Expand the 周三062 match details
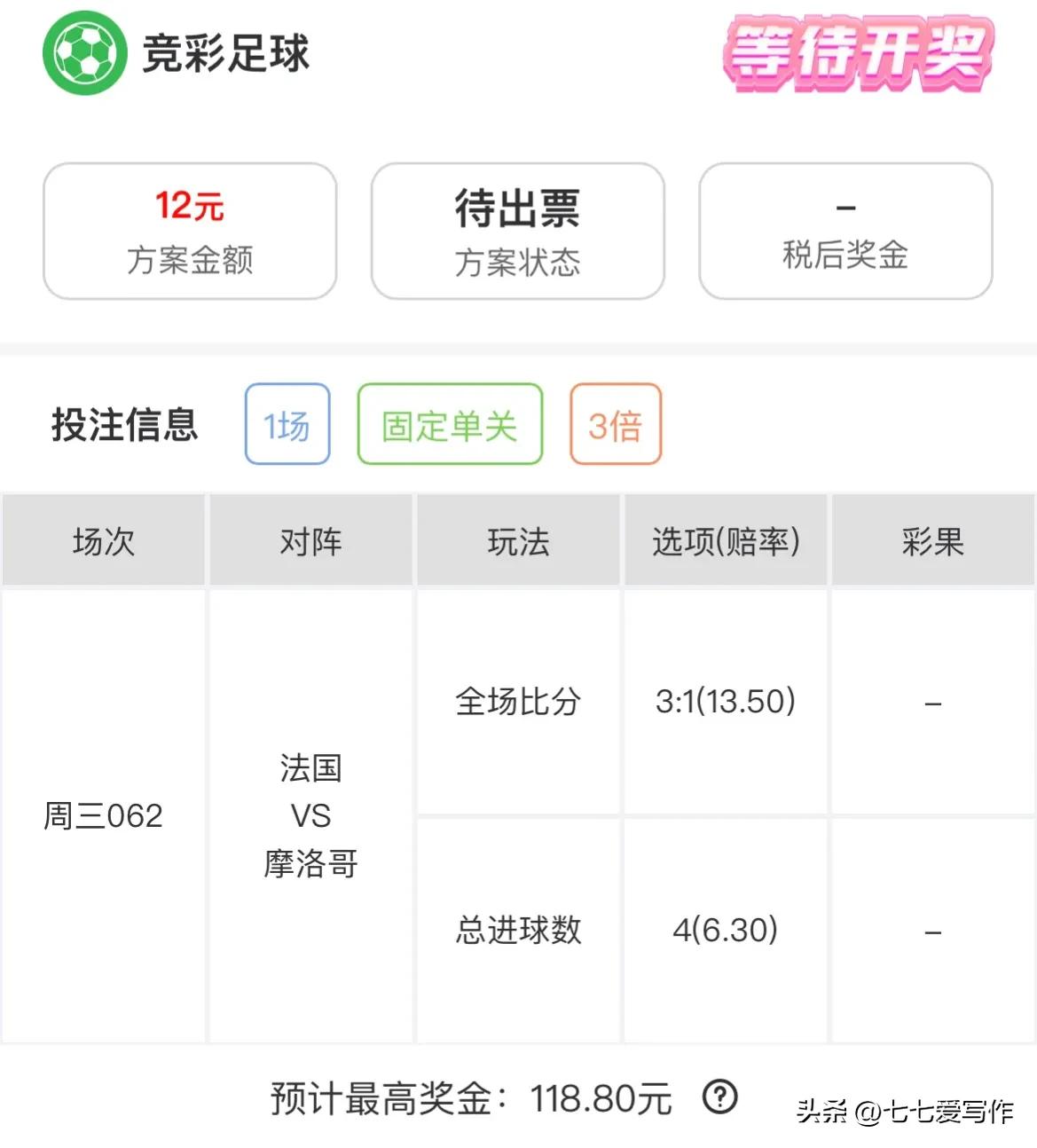The width and height of the screenshot is (1037, 1148). tap(104, 815)
